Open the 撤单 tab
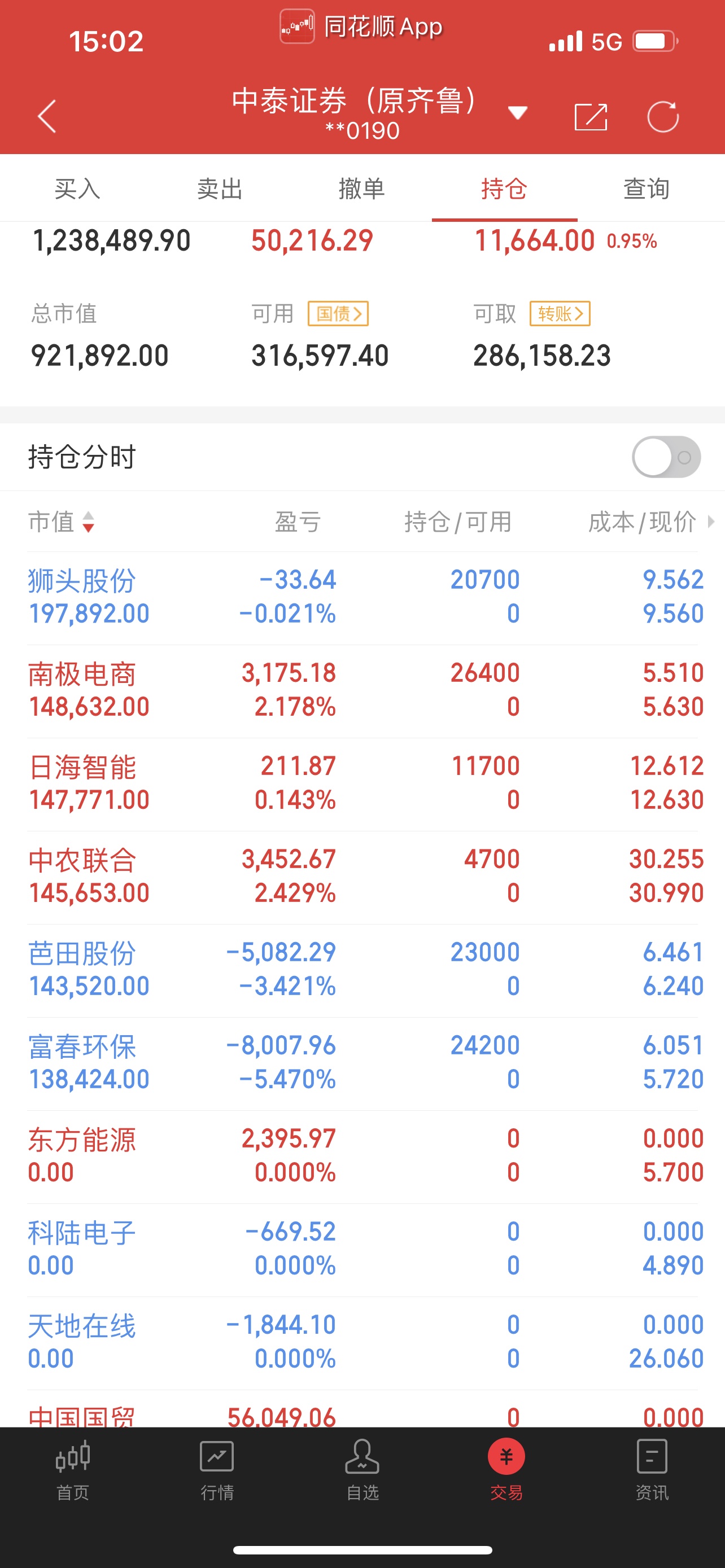This screenshot has width=725, height=1568. click(x=362, y=189)
